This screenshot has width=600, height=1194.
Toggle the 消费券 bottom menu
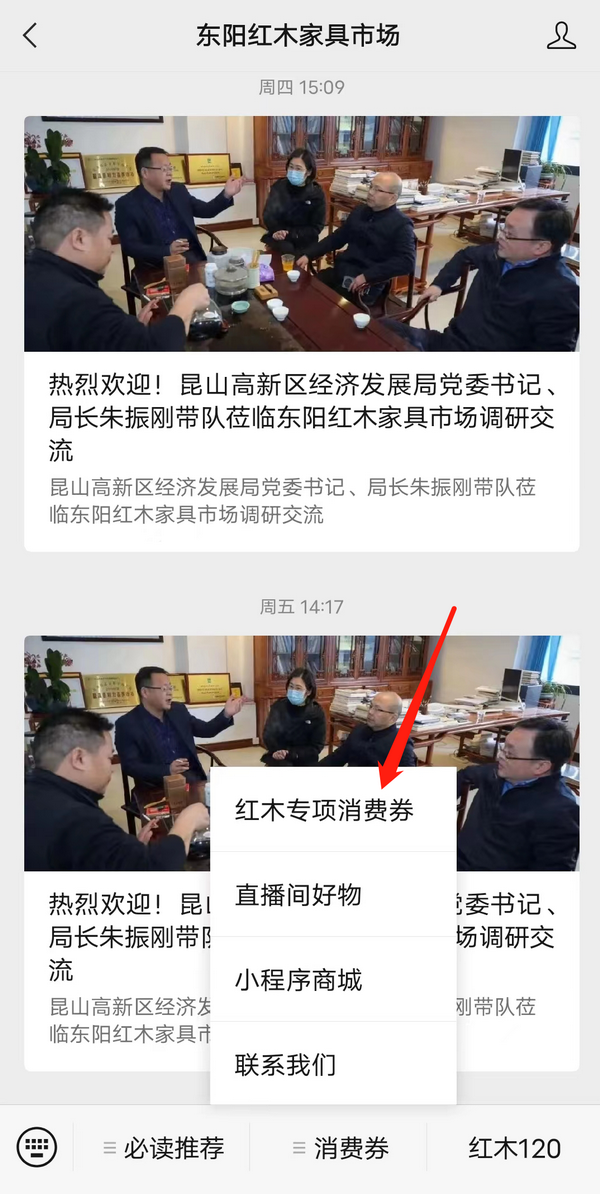(x=340, y=1148)
